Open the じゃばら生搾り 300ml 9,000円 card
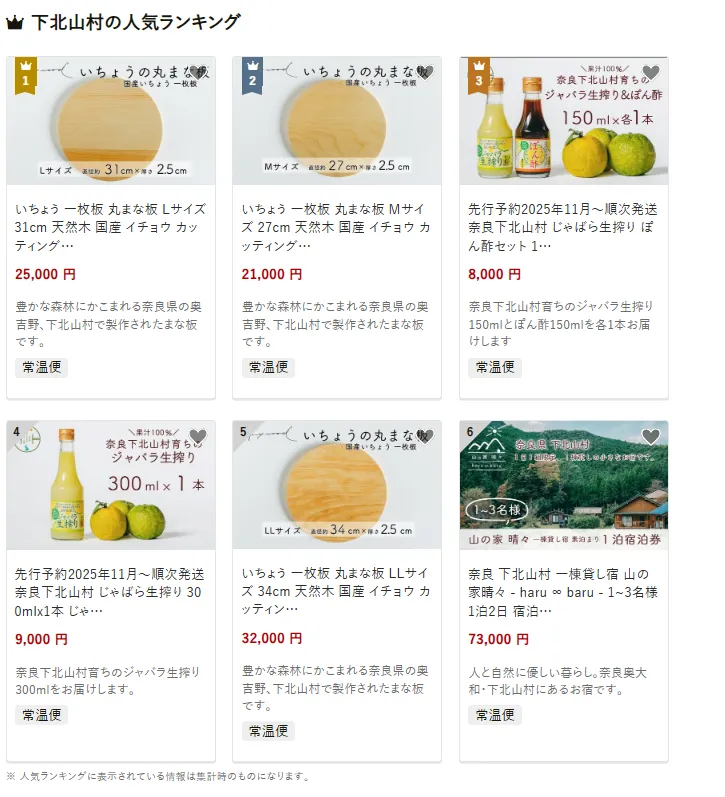The image size is (725, 797). click(111, 591)
